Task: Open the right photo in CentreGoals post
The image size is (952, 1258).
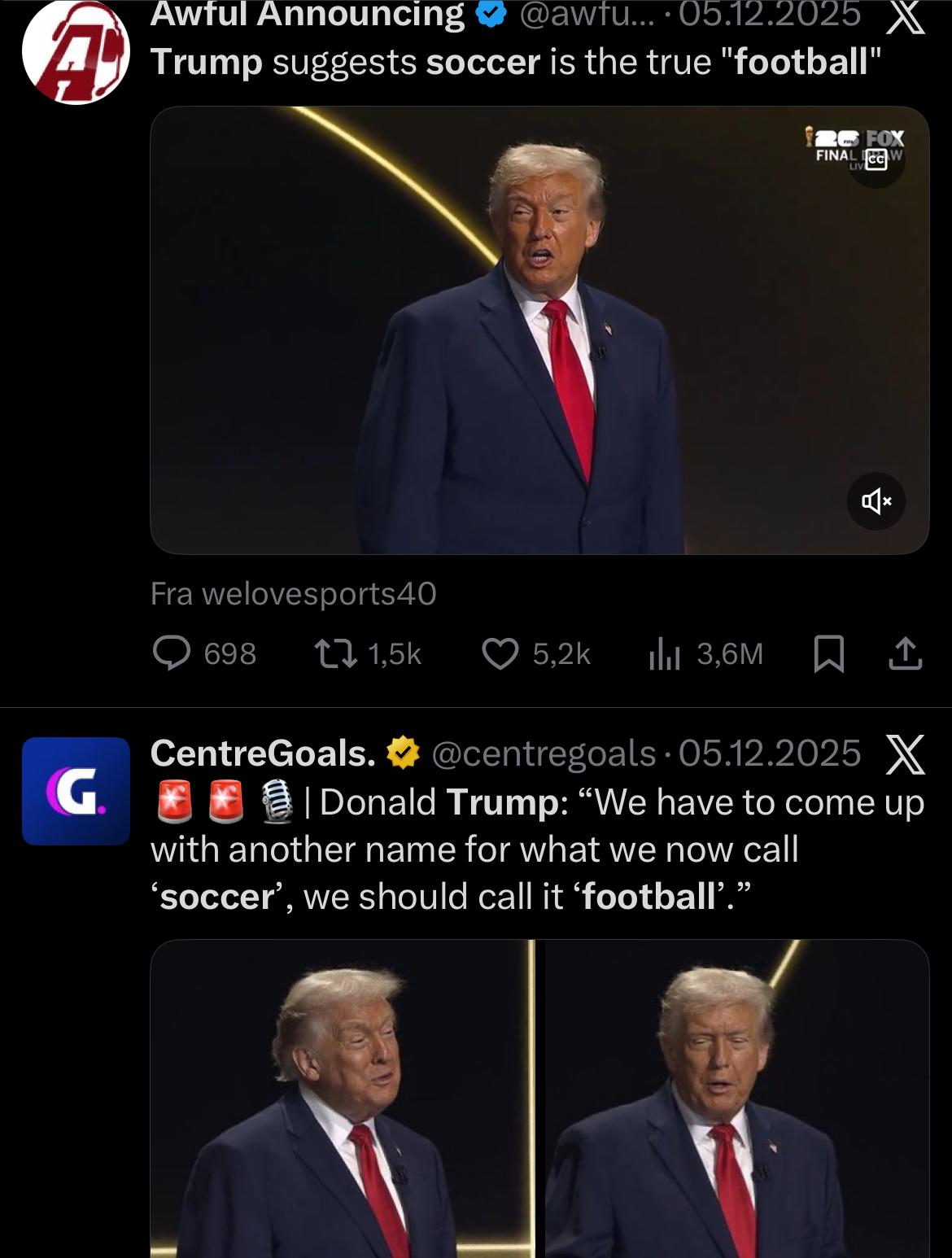Action: click(736, 1099)
